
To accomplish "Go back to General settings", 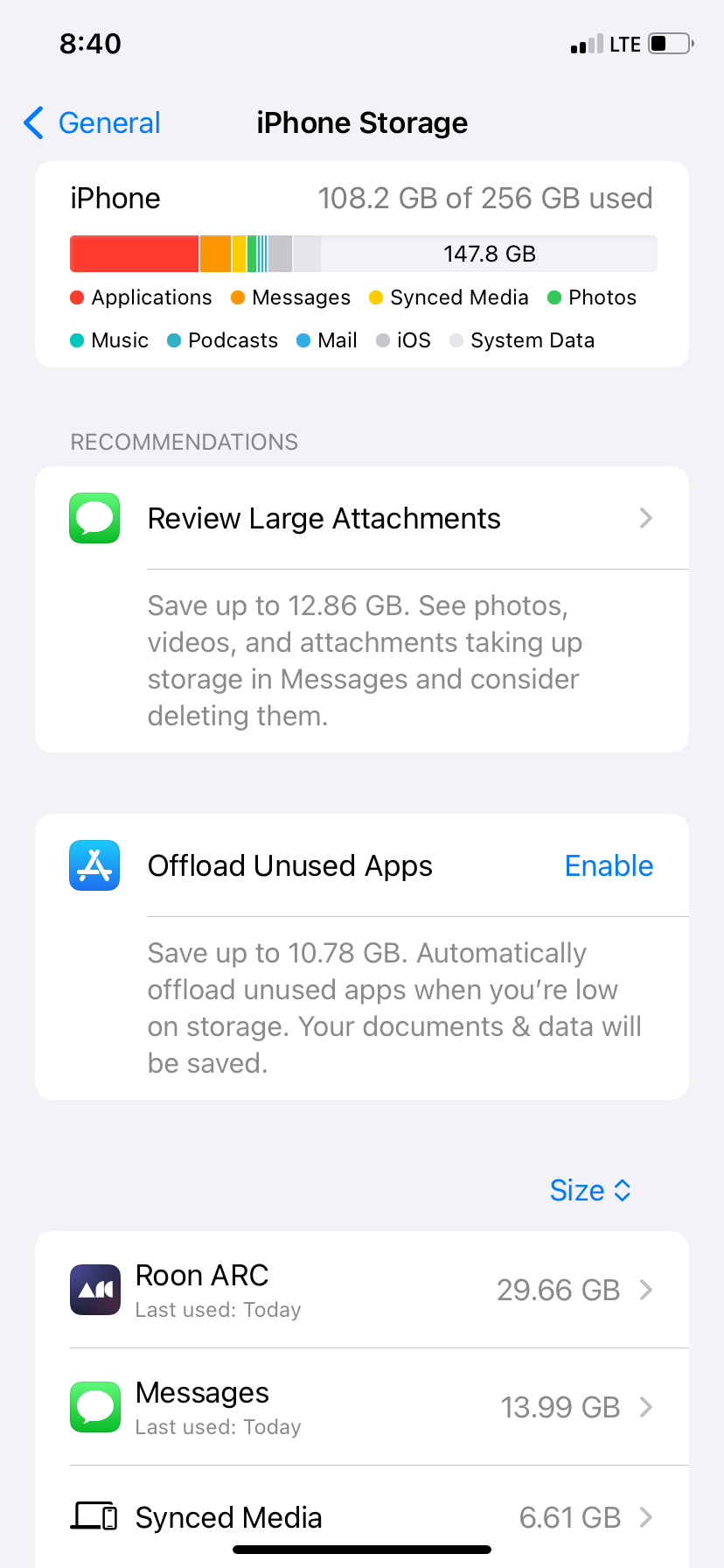I will (92, 122).
